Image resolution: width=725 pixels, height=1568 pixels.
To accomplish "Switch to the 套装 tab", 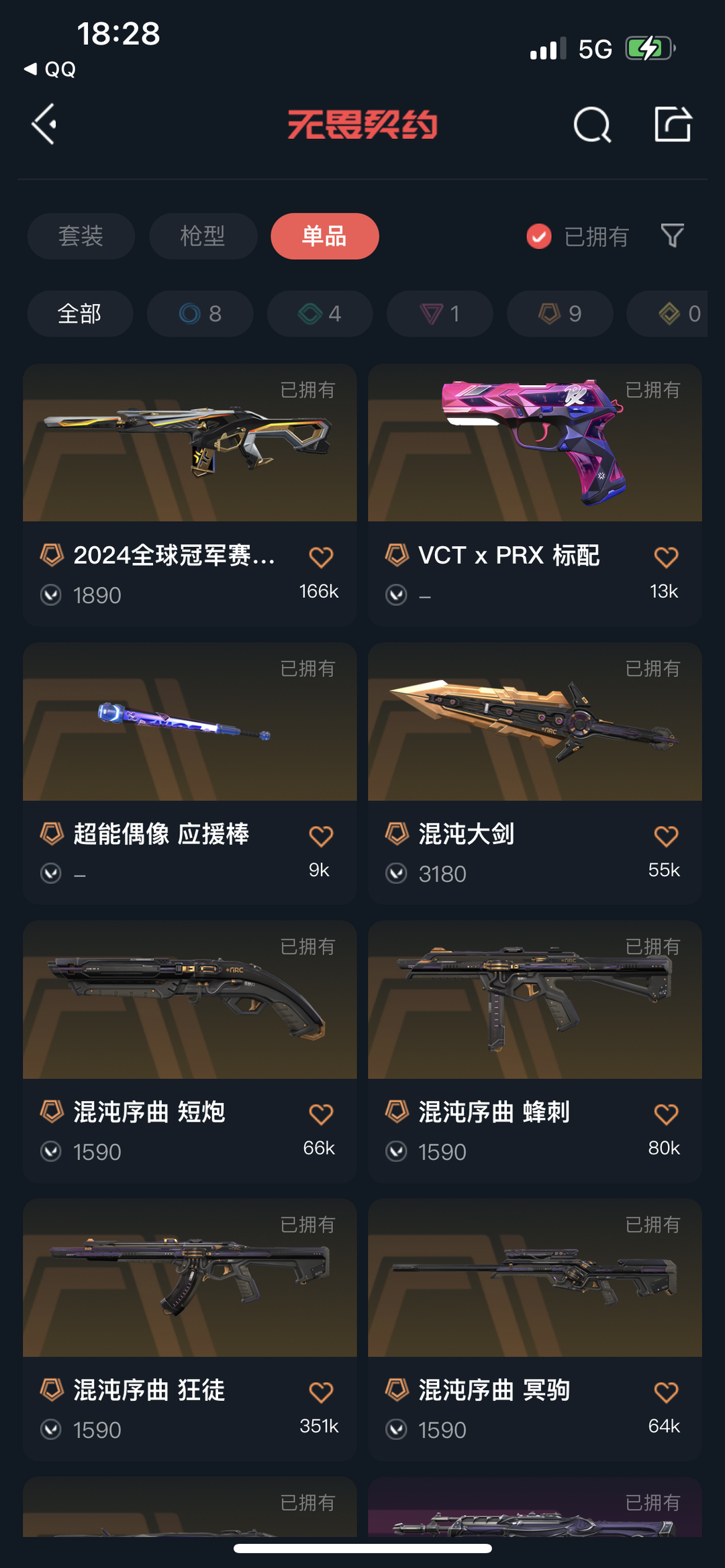I will 81,236.
